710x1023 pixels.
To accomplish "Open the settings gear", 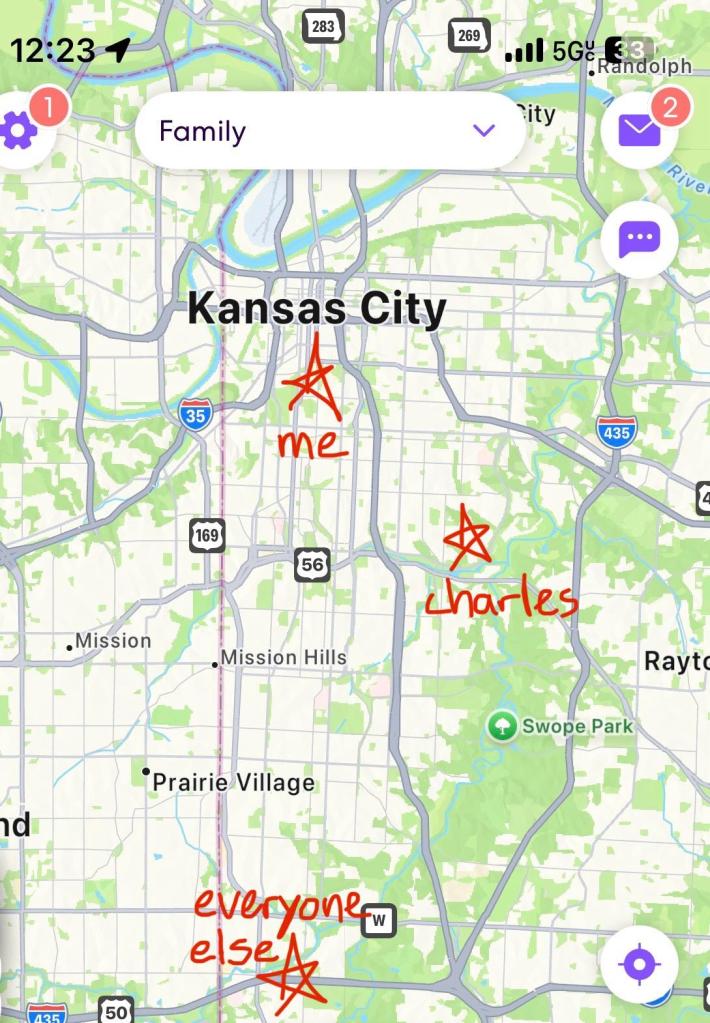I will pyautogui.click(x=18, y=131).
